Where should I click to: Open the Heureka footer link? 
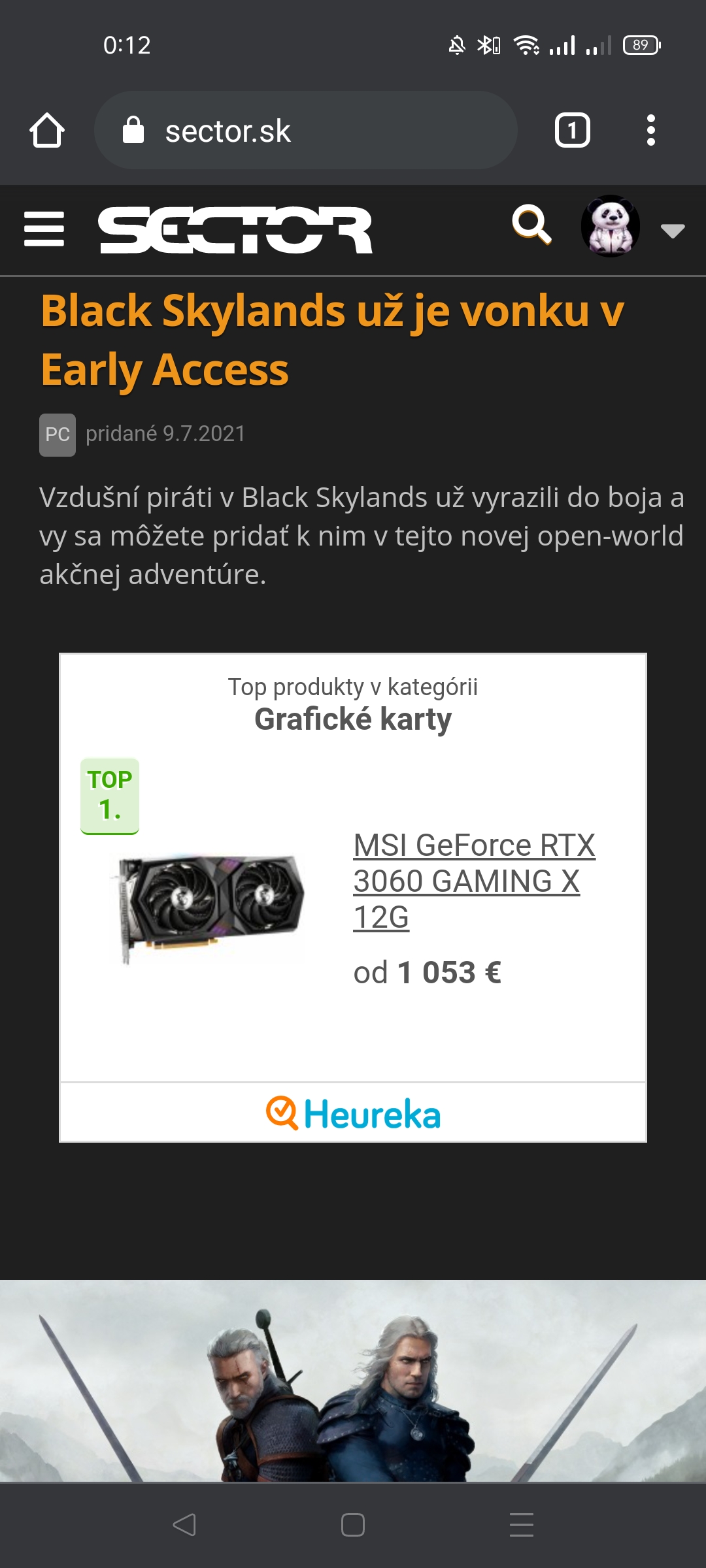click(x=353, y=1113)
